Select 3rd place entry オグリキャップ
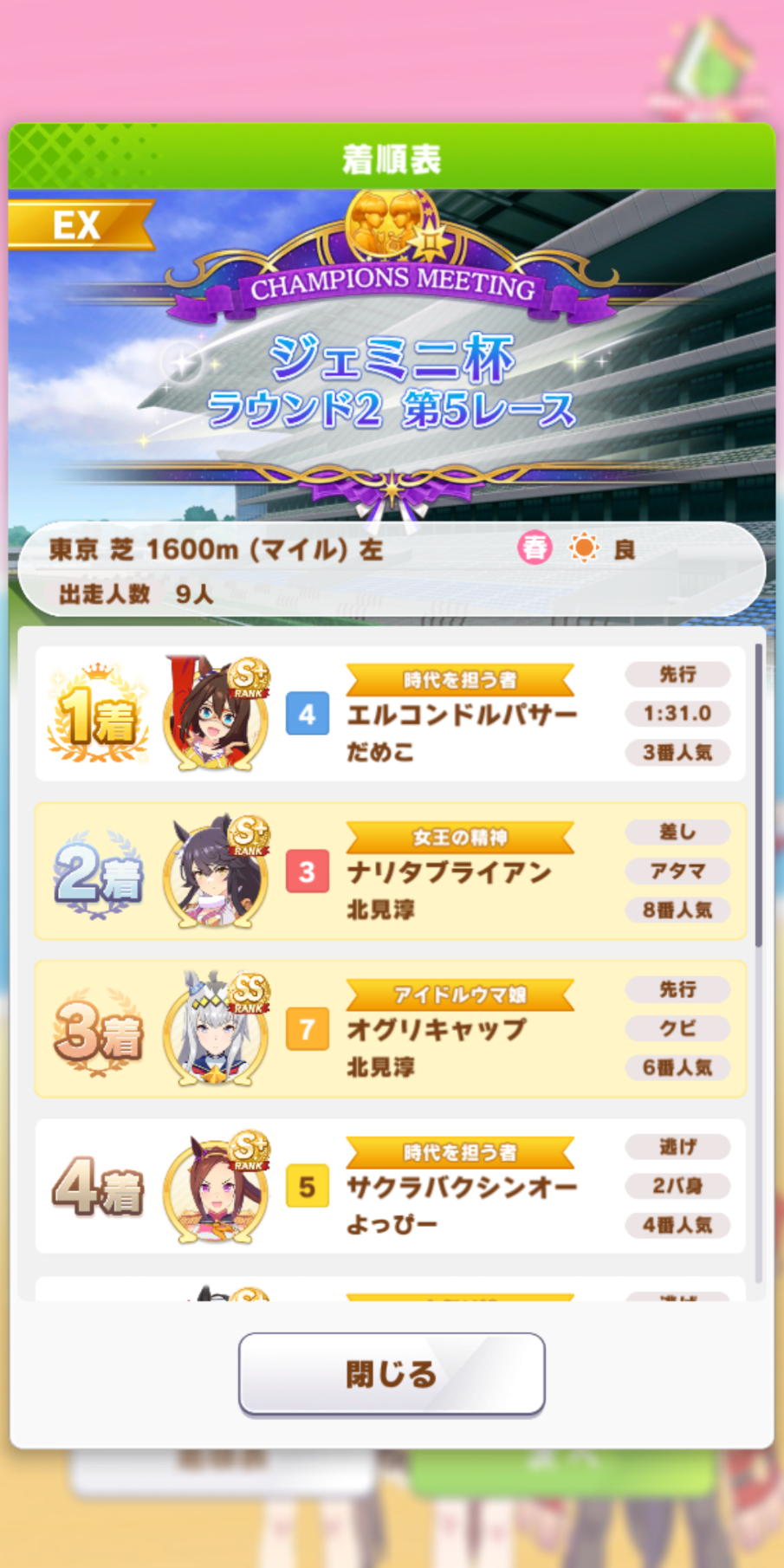 pos(391,1029)
